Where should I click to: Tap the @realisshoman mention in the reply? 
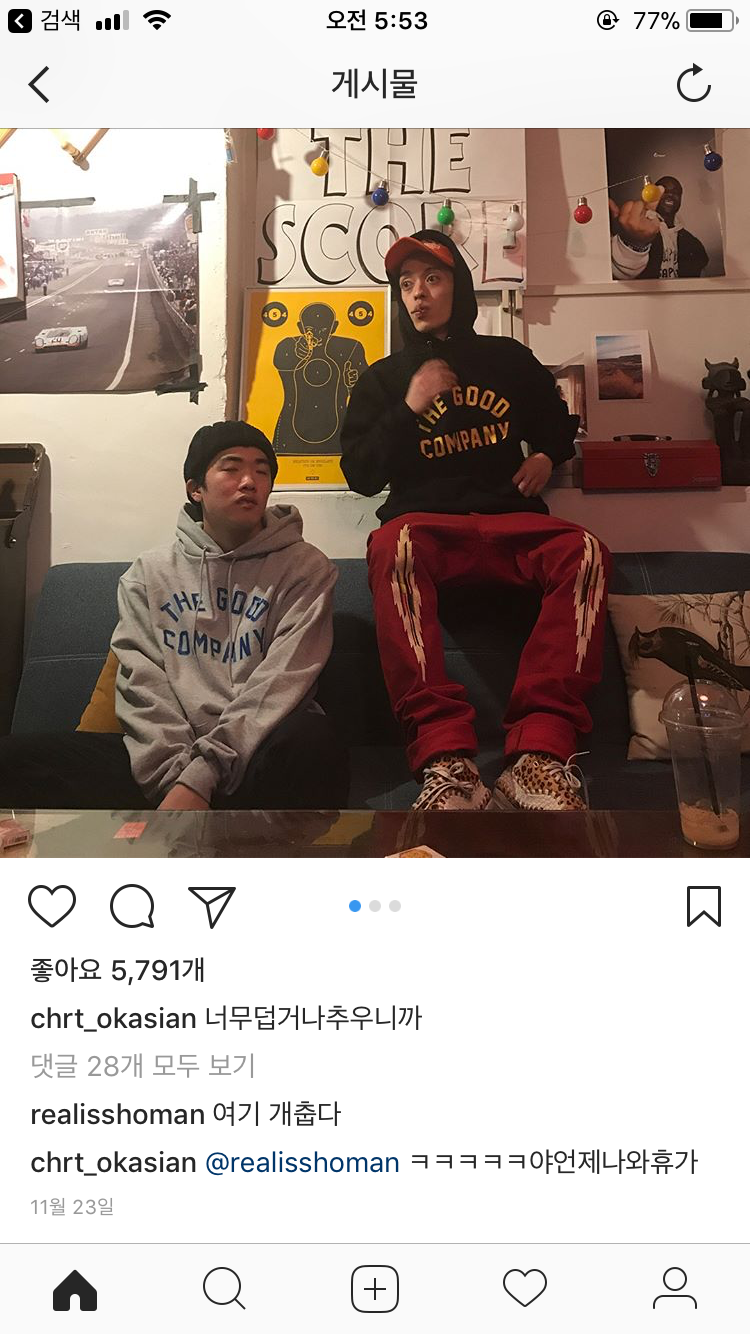click(302, 1162)
